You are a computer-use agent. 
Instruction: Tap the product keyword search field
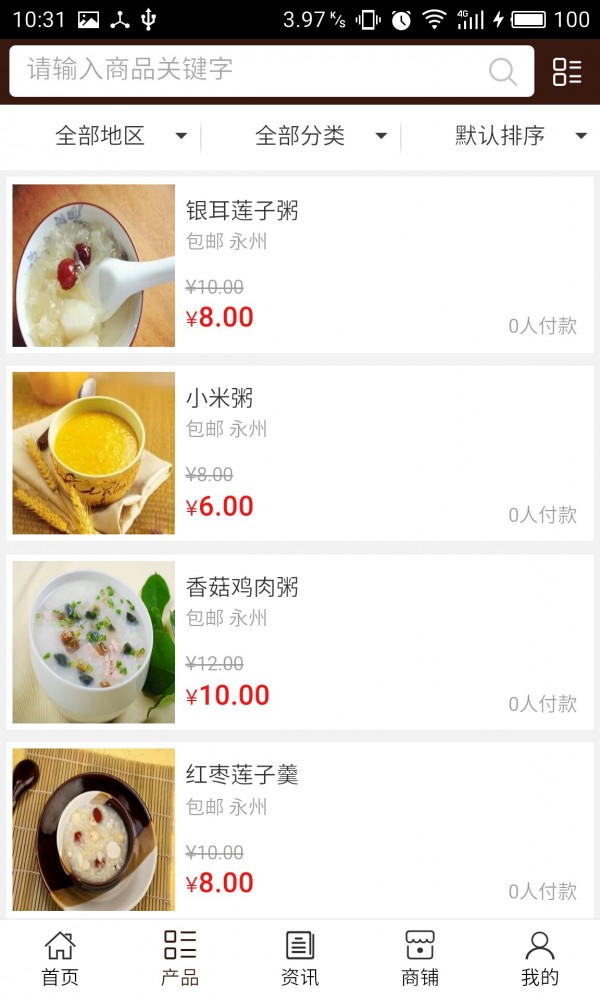point(250,70)
